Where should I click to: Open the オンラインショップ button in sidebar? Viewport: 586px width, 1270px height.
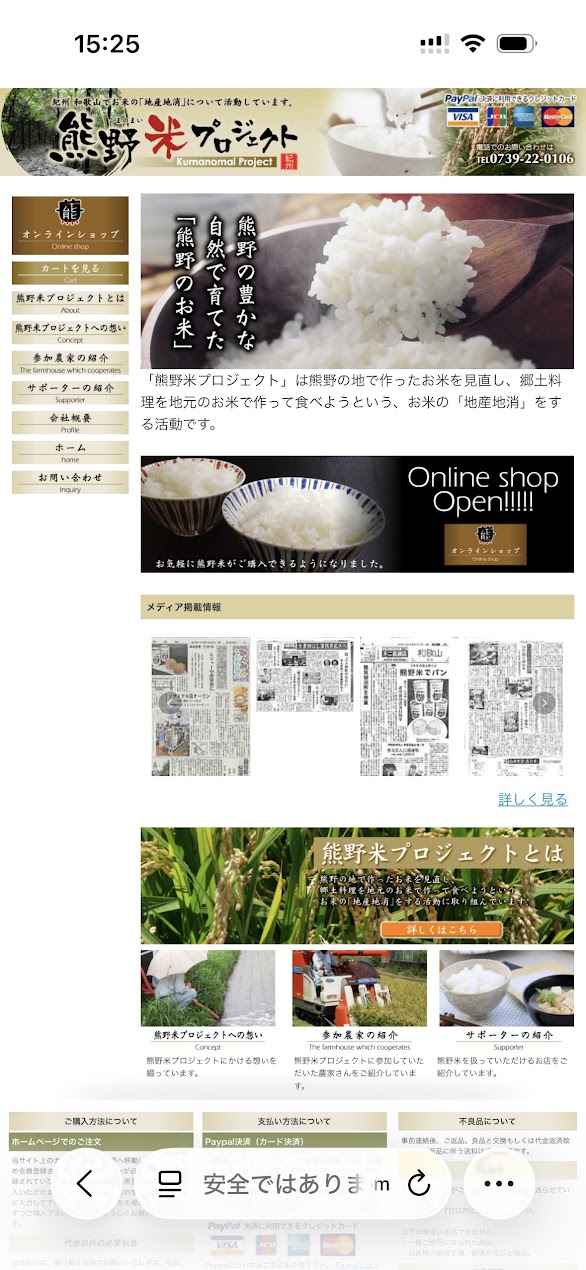point(70,225)
